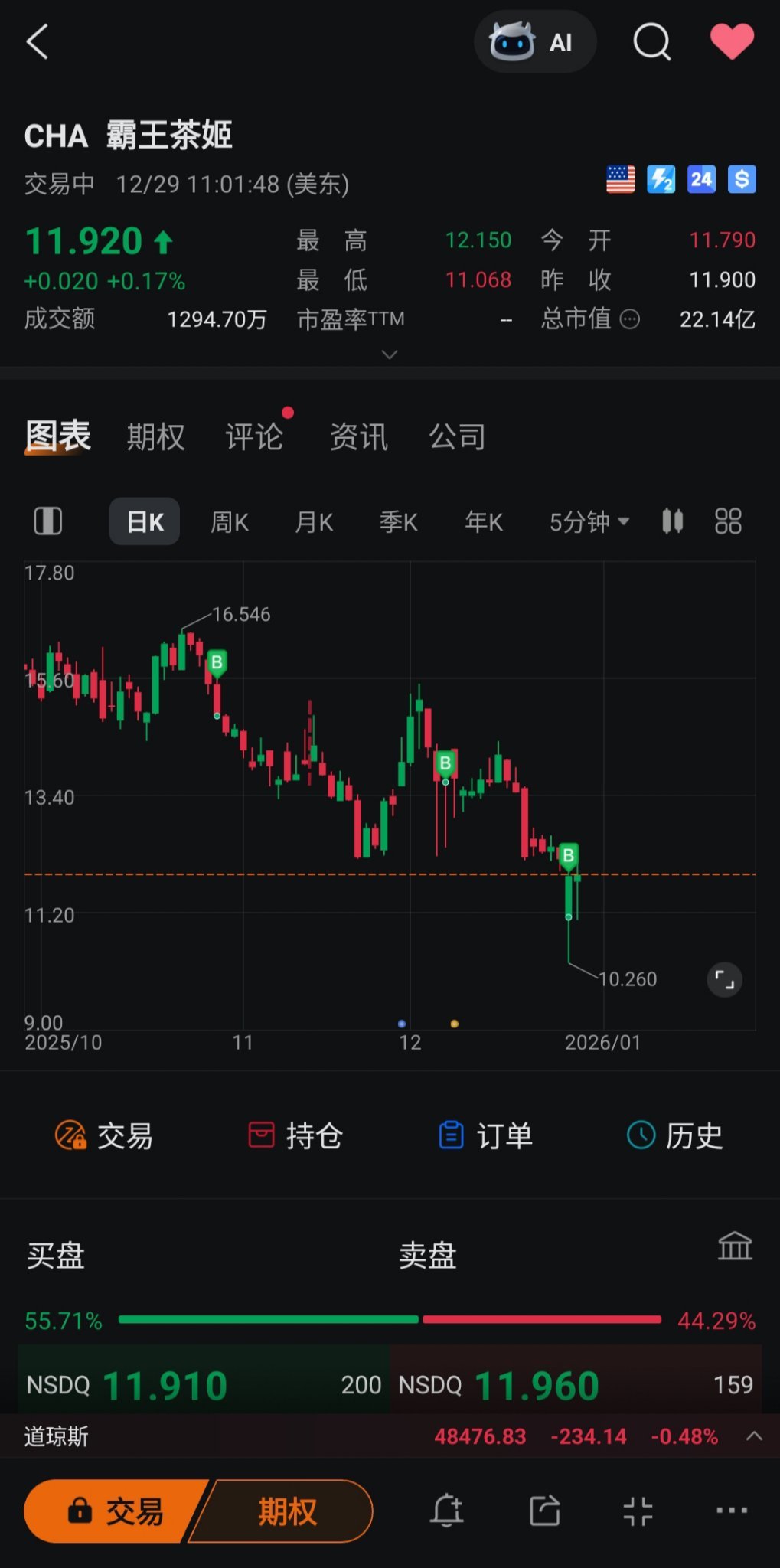Open 订单 orders shortcut

[x=485, y=1135]
